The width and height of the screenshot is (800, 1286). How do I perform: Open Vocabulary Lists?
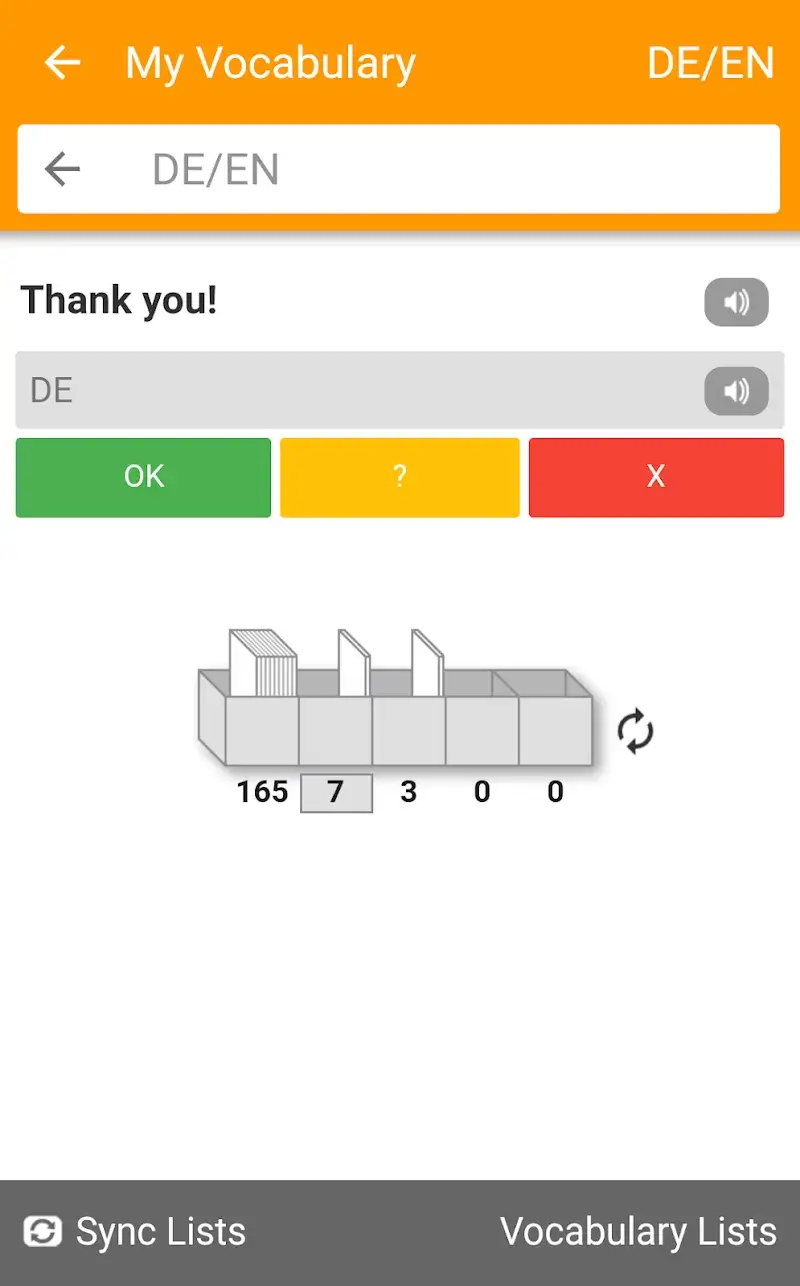tap(638, 1231)
